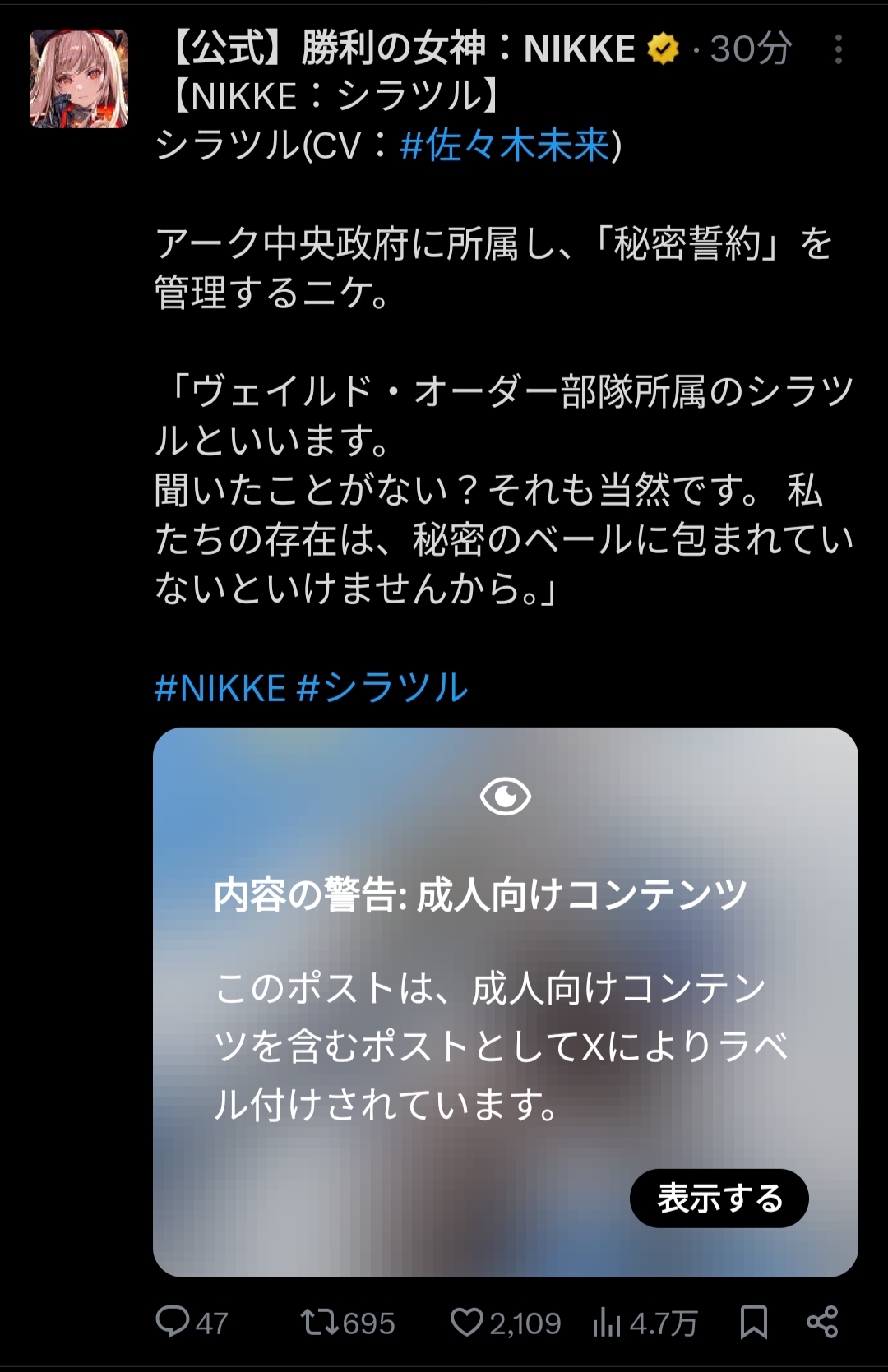
Task: Tap 表示する to reveal hidden media
Action: [x=719, y=1198]
